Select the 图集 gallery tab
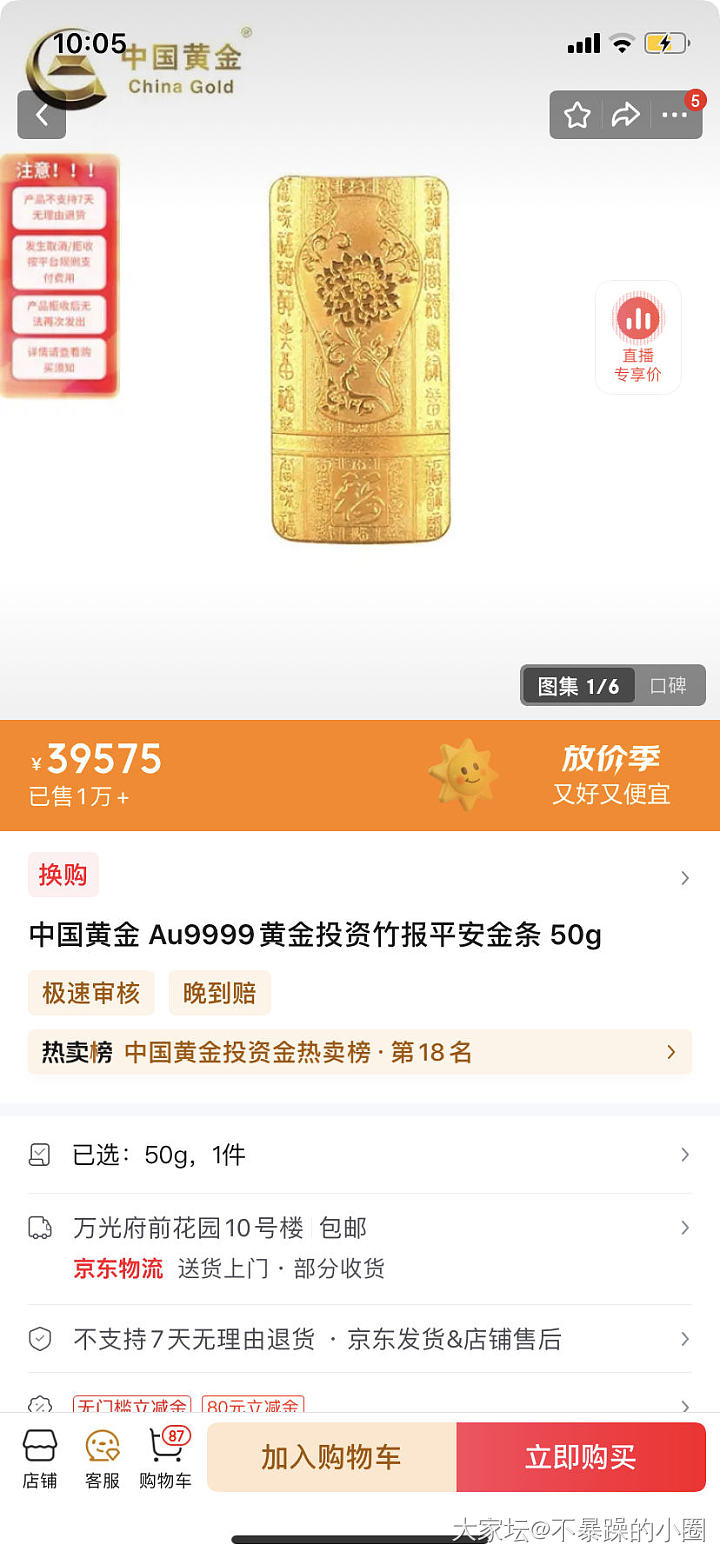This screenshot has height=1558, width=720. click(x=578, y=686)
